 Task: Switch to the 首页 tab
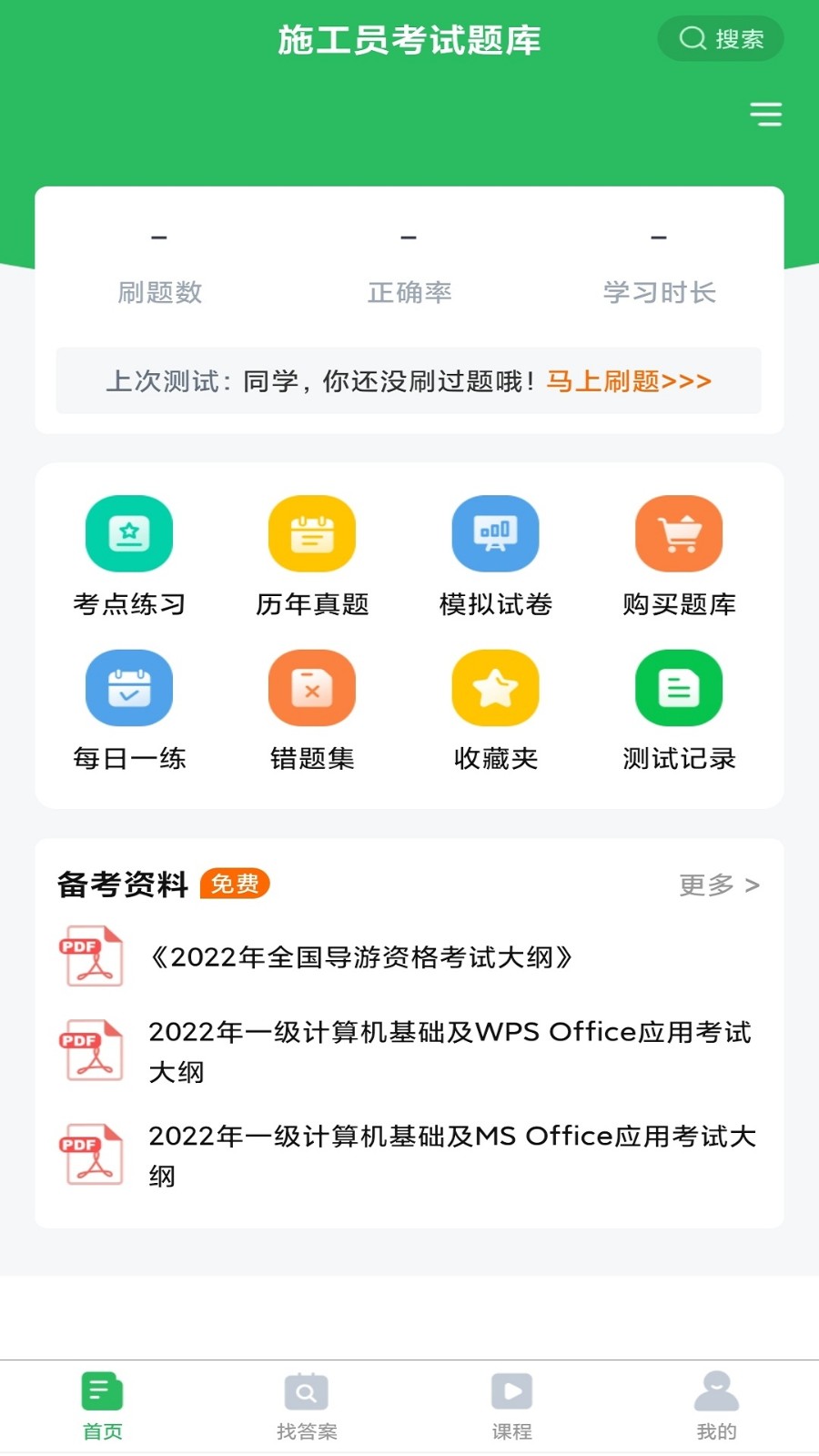coord(103,1406)
